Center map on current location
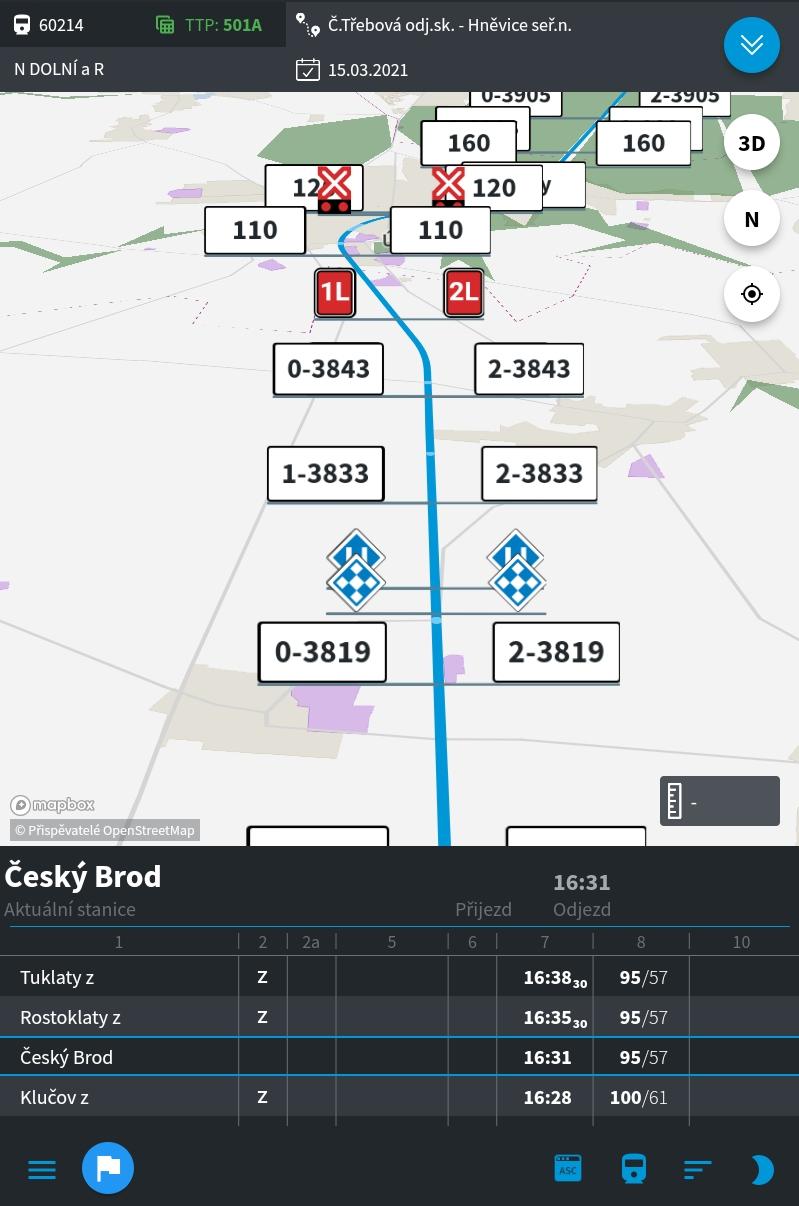 [x=751, y=294]
